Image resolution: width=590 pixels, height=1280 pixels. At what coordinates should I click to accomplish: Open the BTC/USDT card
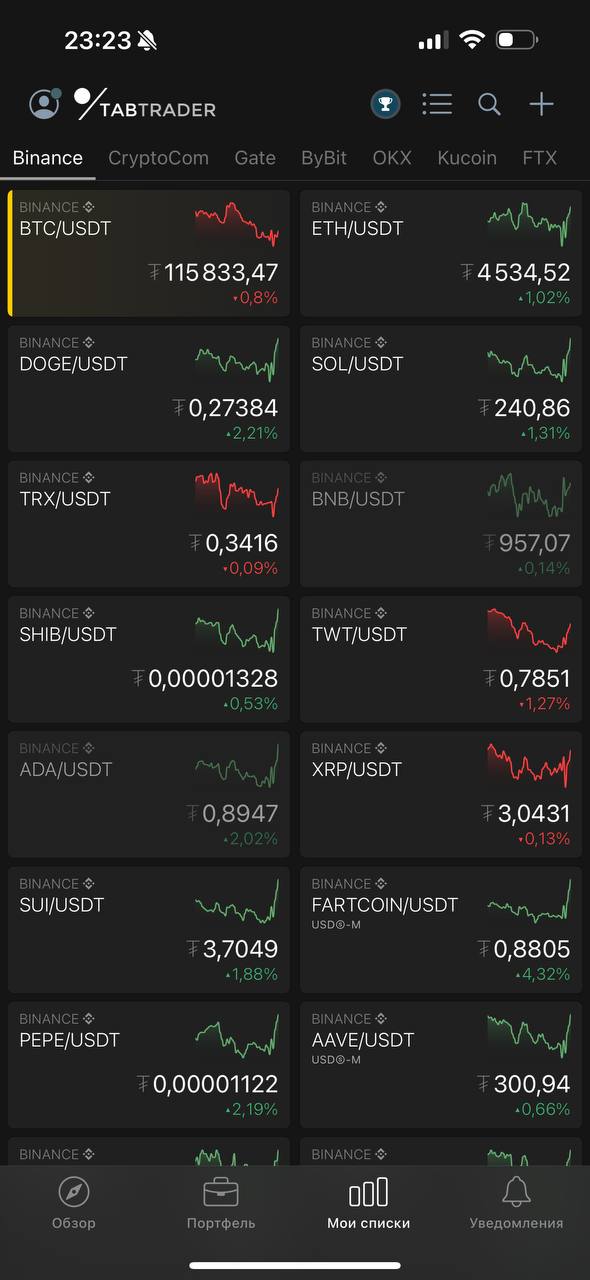[149, 254]
